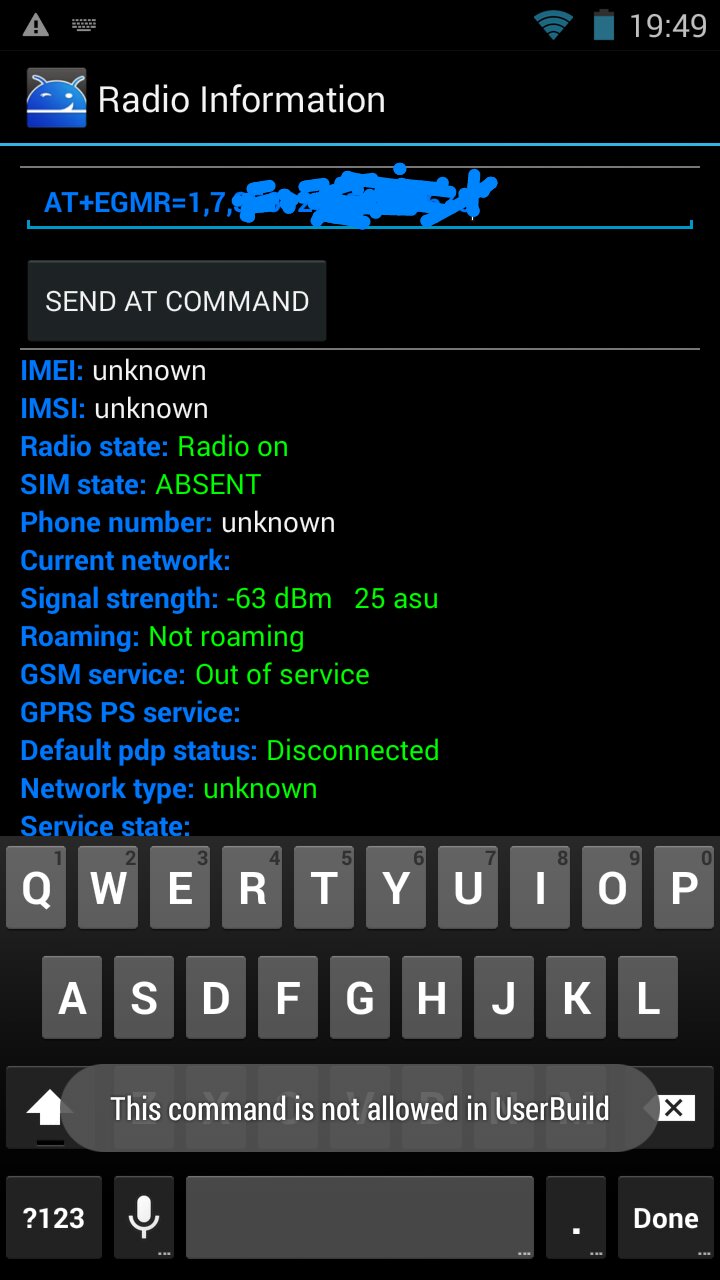Tap the space bar
Screen dimensions: 720x1280
(x=360, y=1218)
